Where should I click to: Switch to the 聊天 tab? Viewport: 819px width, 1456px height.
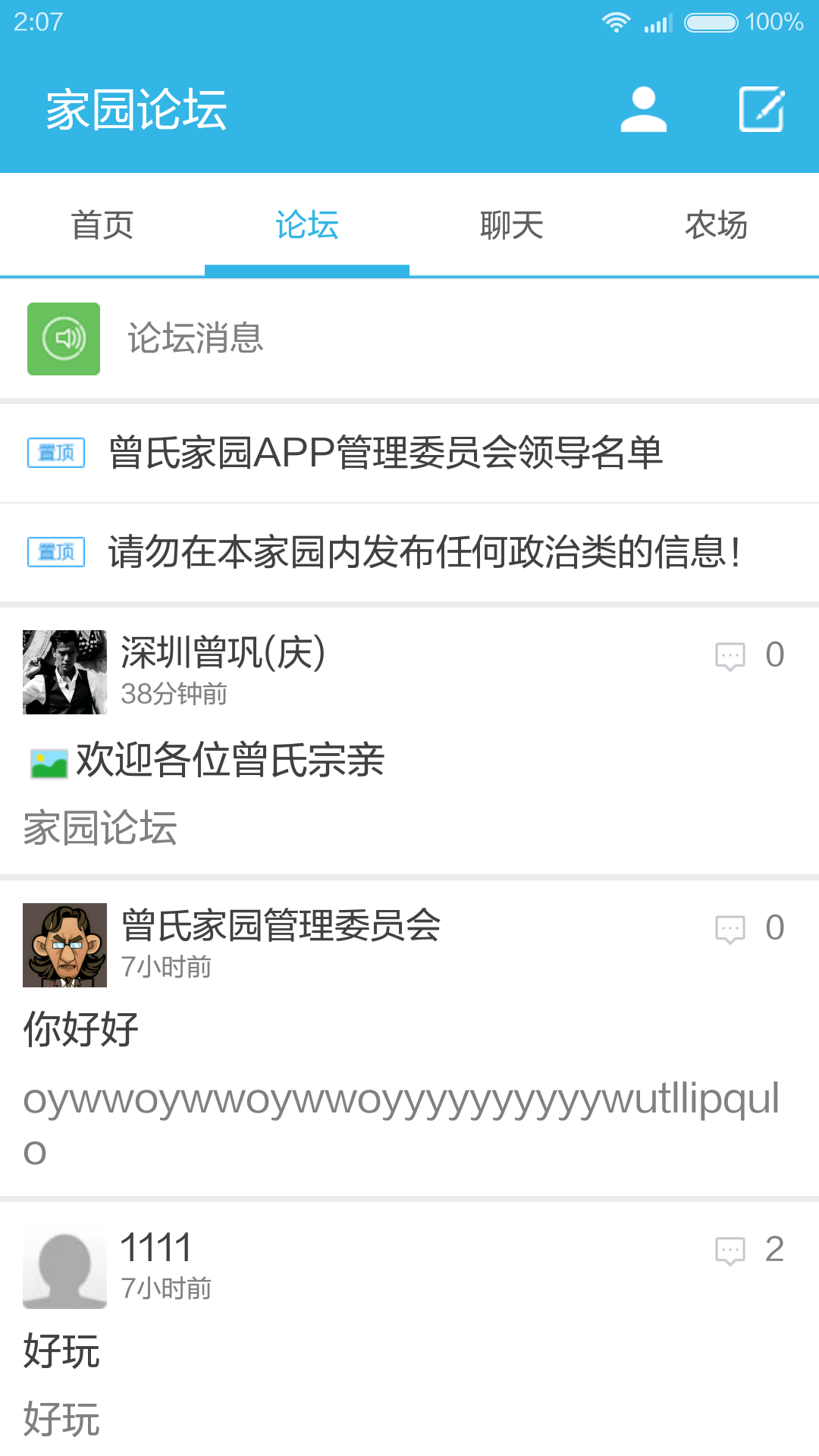point(512,225)
